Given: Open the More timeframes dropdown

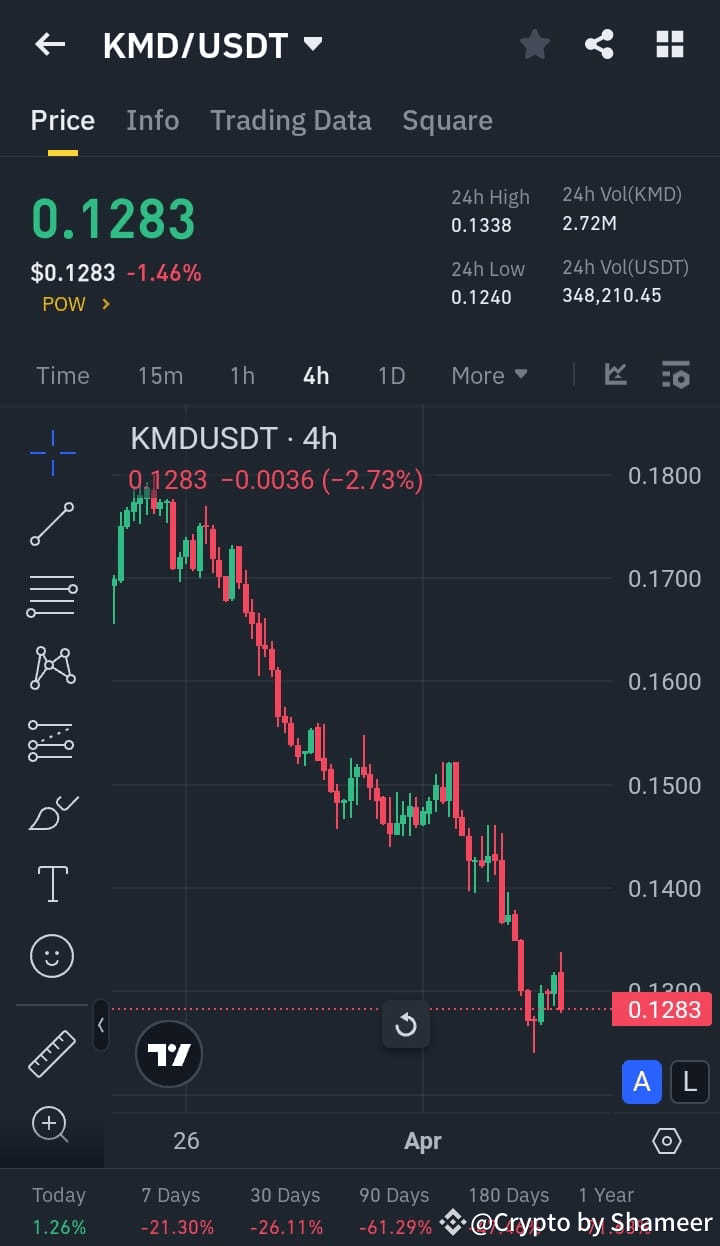Looking at the screenshot, I should (x=489, y=375).
